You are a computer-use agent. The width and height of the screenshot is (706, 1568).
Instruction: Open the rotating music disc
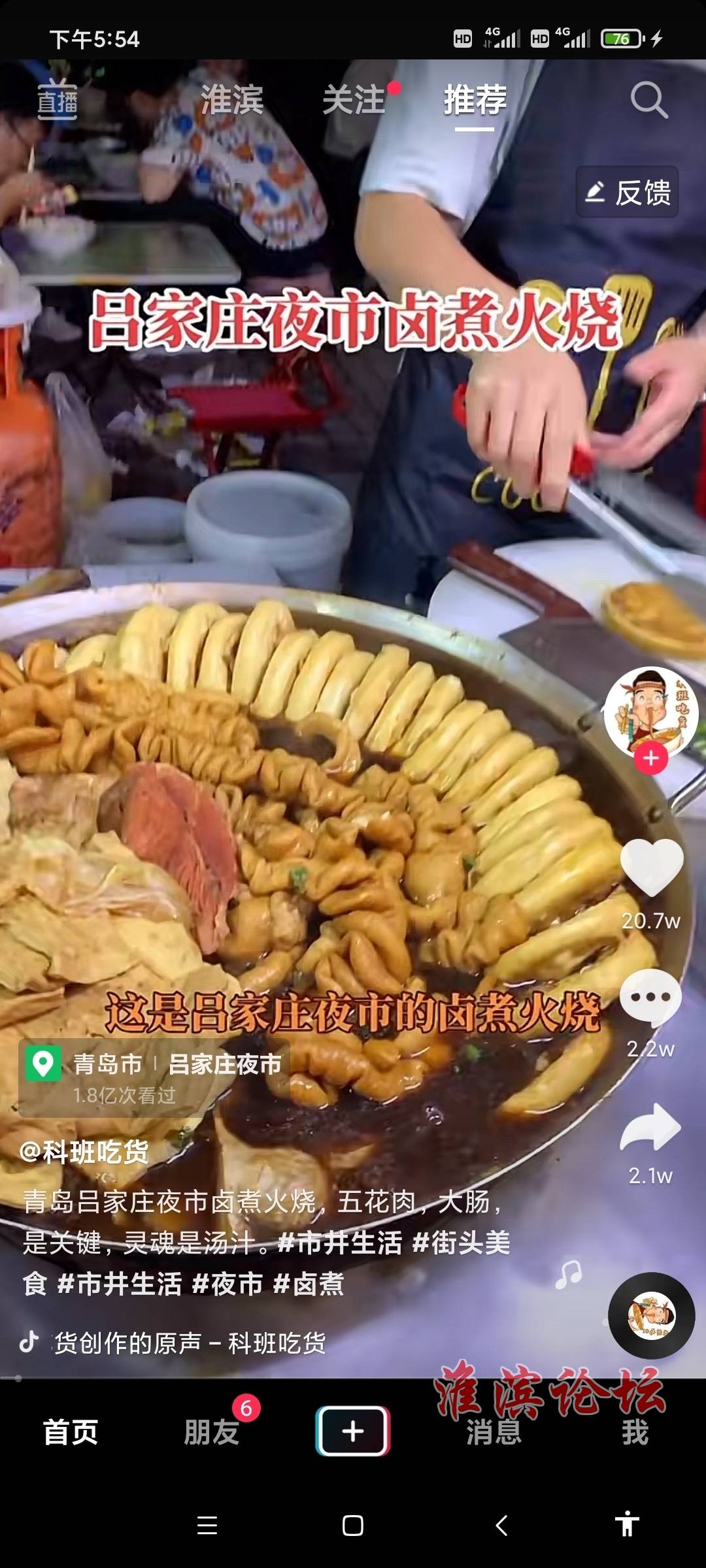(651, 1316)
